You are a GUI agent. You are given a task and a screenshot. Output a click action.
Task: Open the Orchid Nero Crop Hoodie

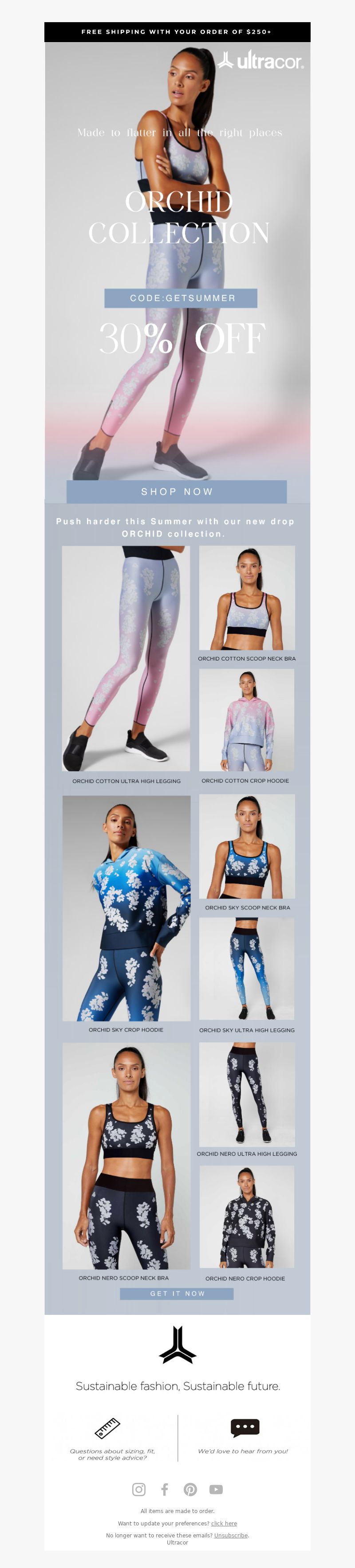pos(247,1217)
